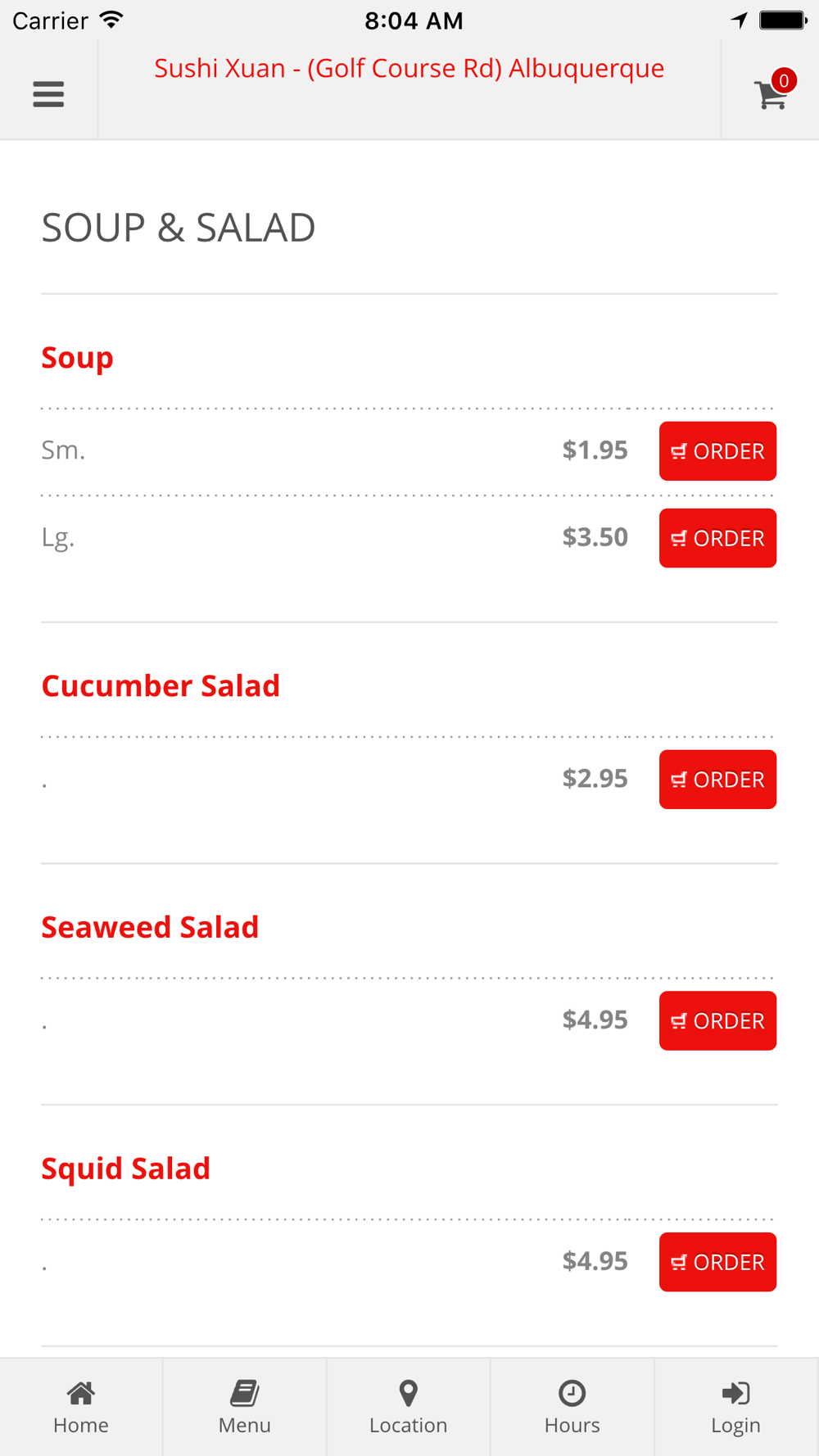Tap the Sushi Xuan restaurant title link
Image resolution: width=819 pixels, height=1456 pixels.
click(409, 69)
